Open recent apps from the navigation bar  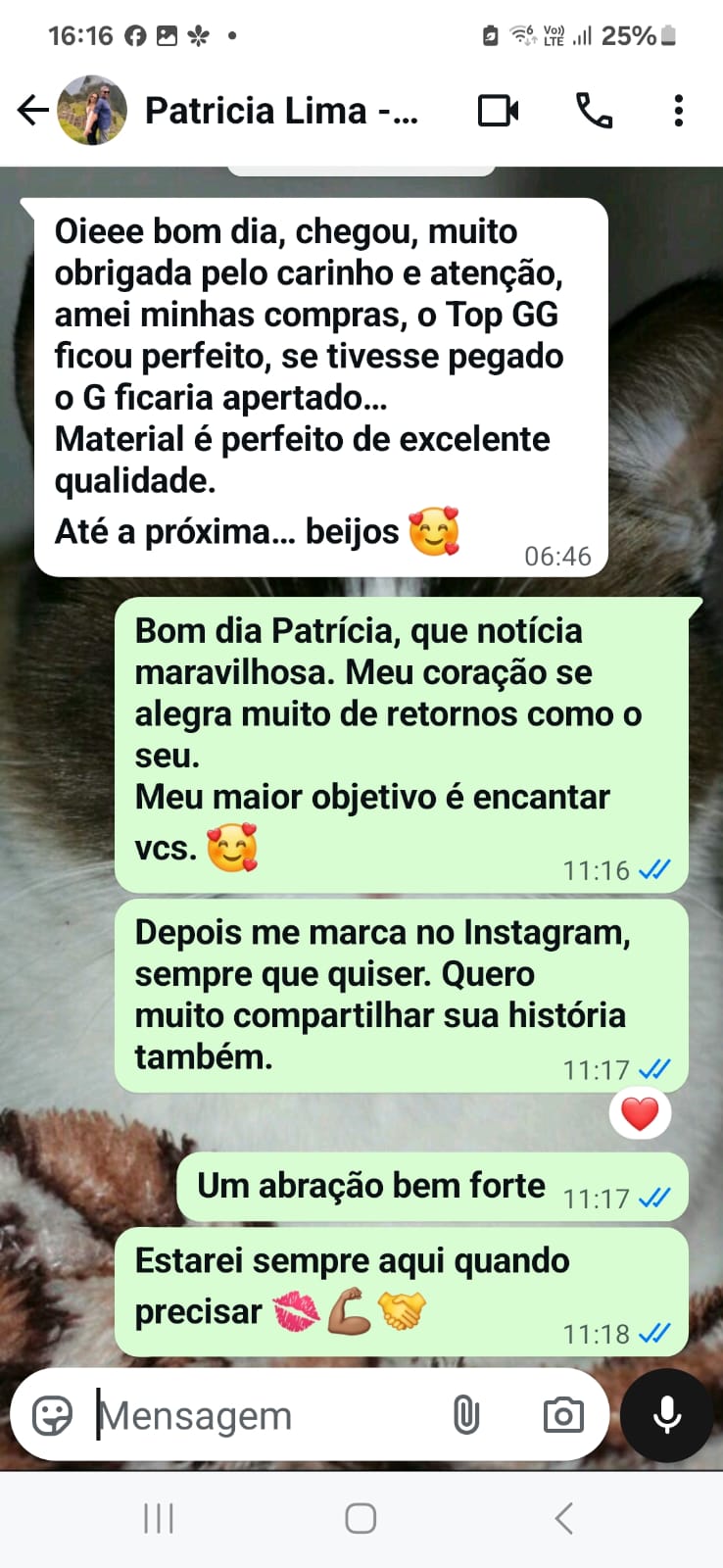[159, 1518]
